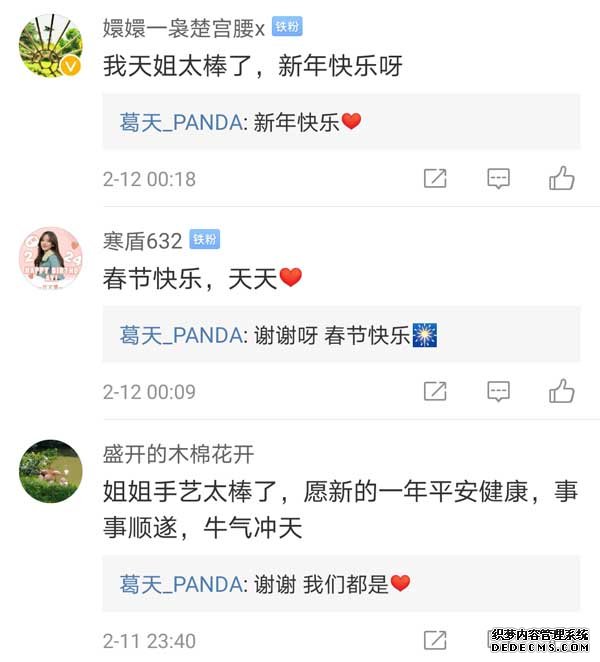This screenshot has height=662, width=600.
Task: Open the username 嬛嬛一袅楚宫腰x
Action: (184, 28)
